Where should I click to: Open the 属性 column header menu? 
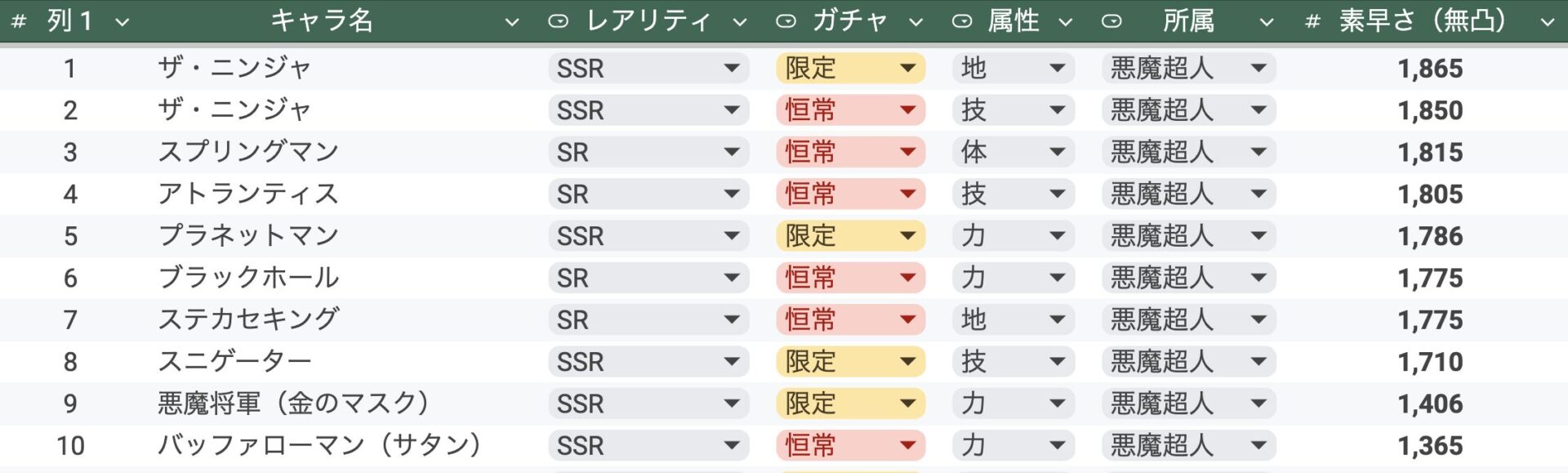click(x=1065, y=22)
